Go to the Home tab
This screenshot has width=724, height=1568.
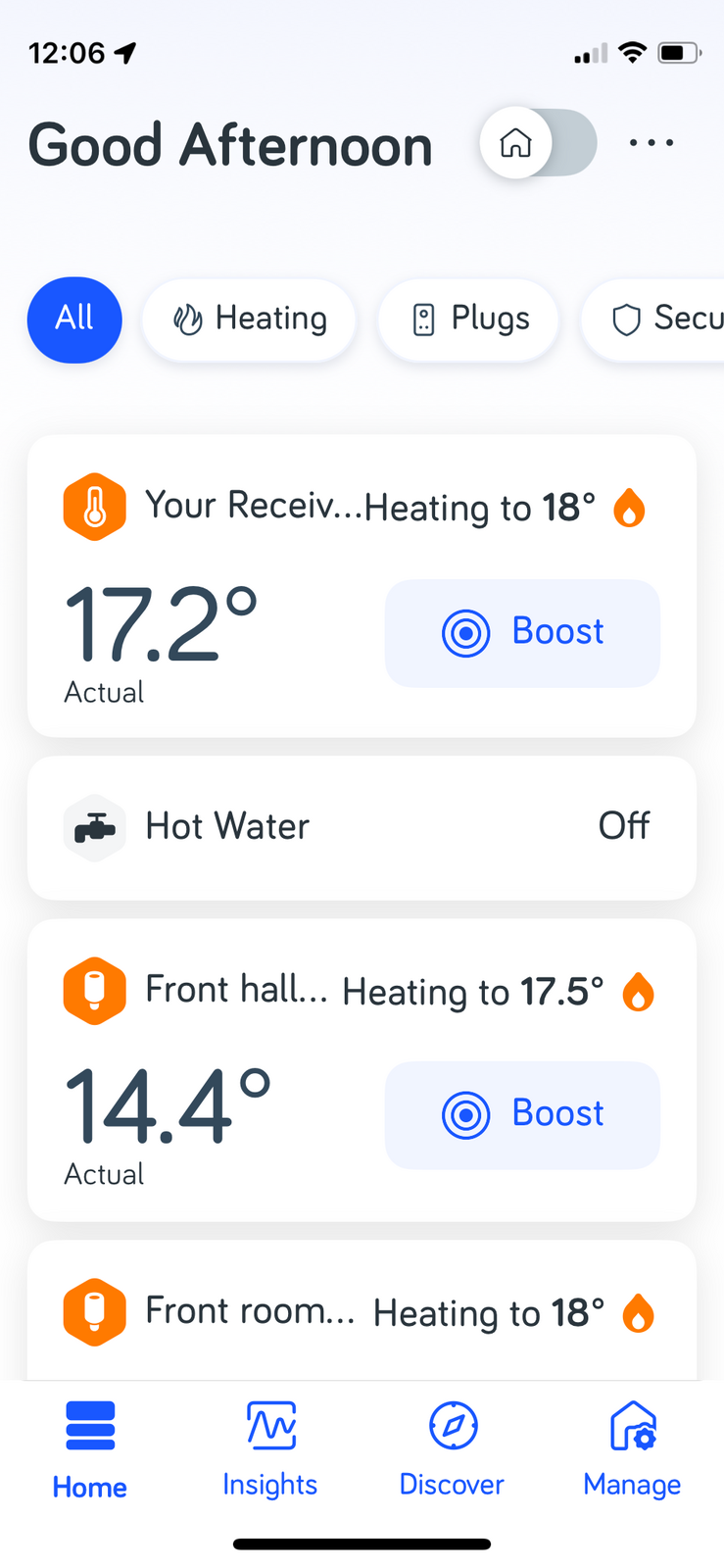[x=90, y=1450]
